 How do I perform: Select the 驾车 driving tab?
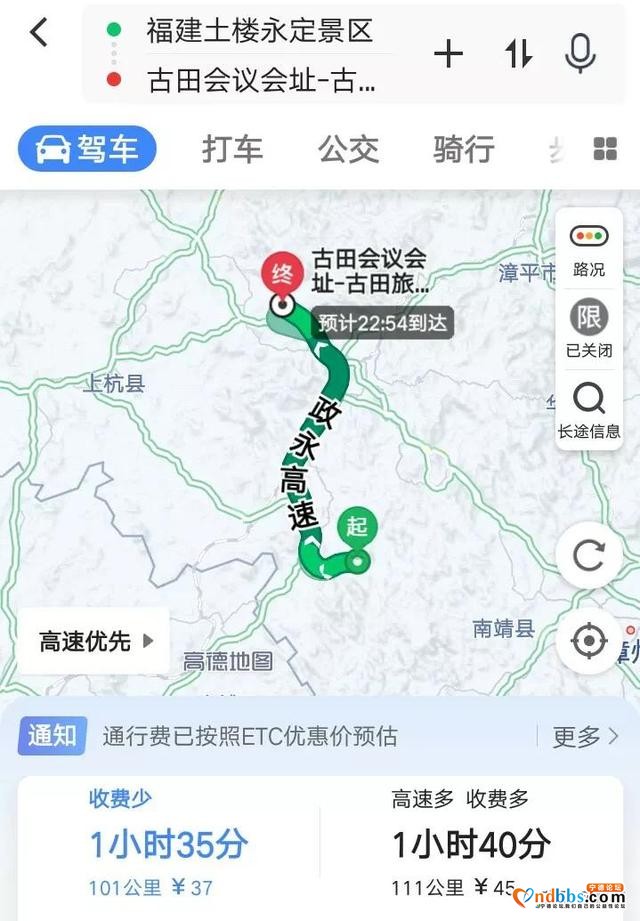pos(88,150)
